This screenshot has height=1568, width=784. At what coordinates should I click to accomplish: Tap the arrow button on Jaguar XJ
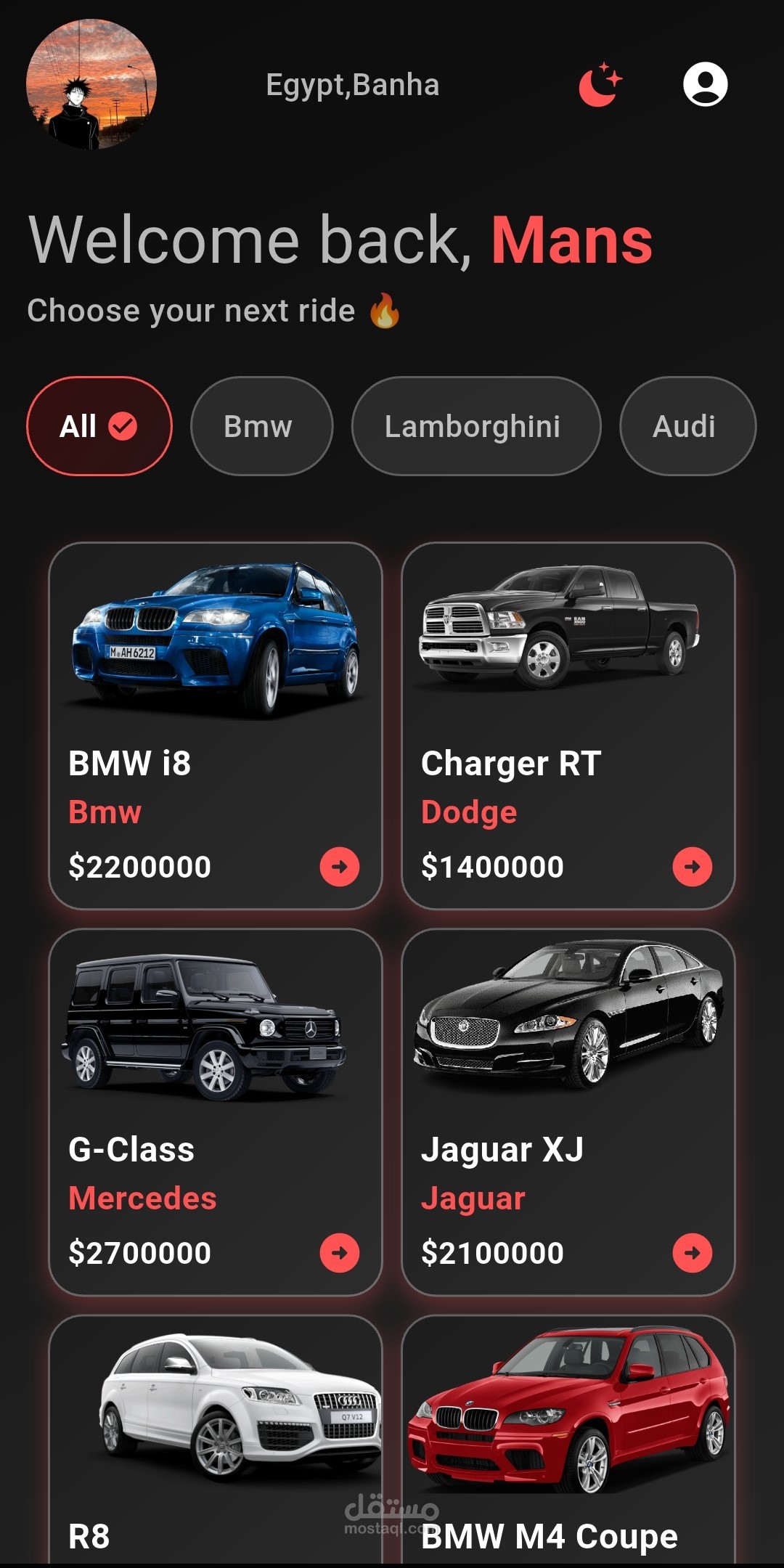tap(693, 1253)
